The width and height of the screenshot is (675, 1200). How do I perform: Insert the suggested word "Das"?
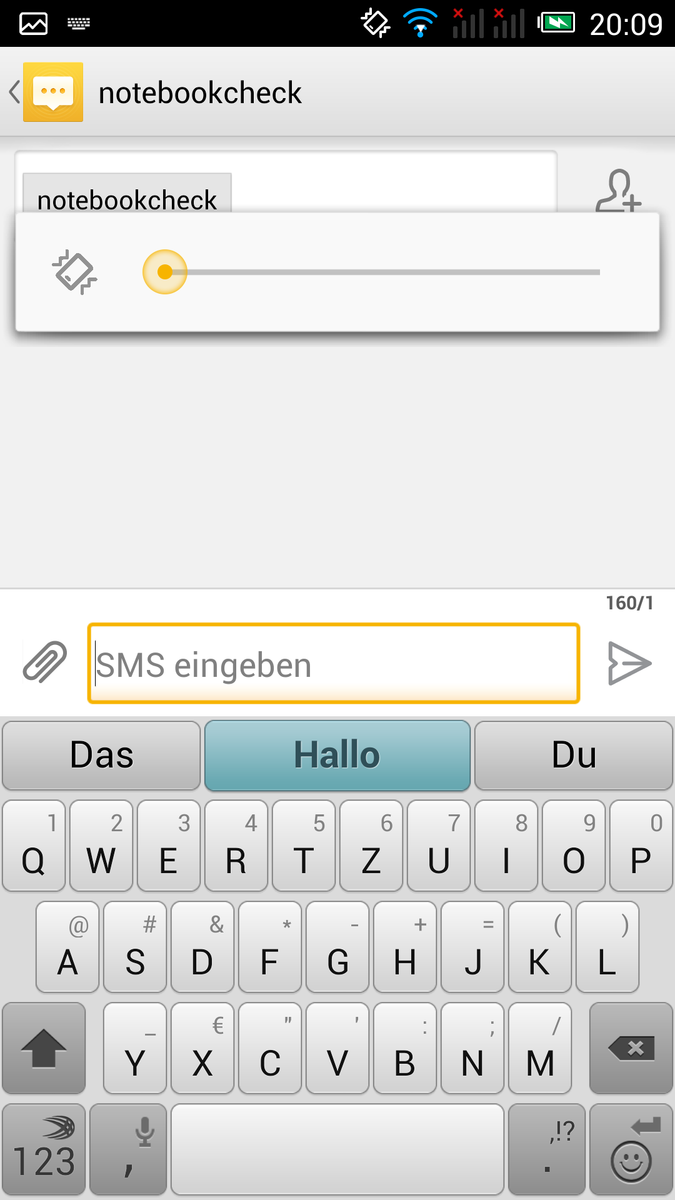pyautogui.click(x=101, y=755)
